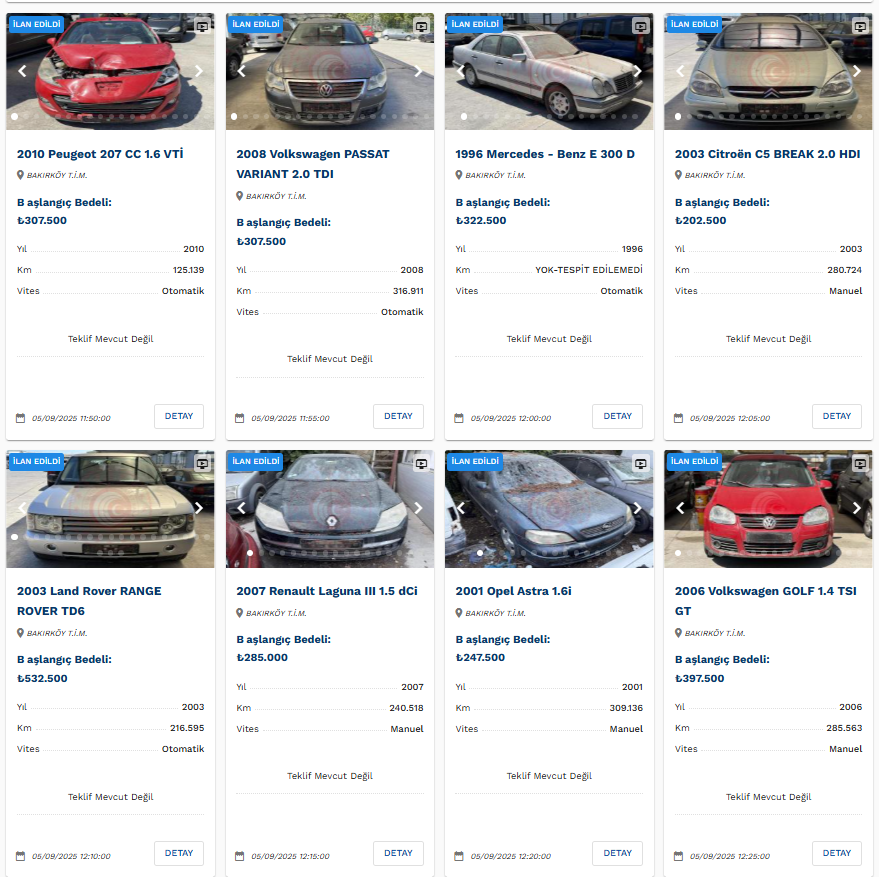The width and height of the screenshot is (879, 877).
Task: Go back one photo on the Renault Laguna
Action: pyautogui.click(x=241, y=508)
